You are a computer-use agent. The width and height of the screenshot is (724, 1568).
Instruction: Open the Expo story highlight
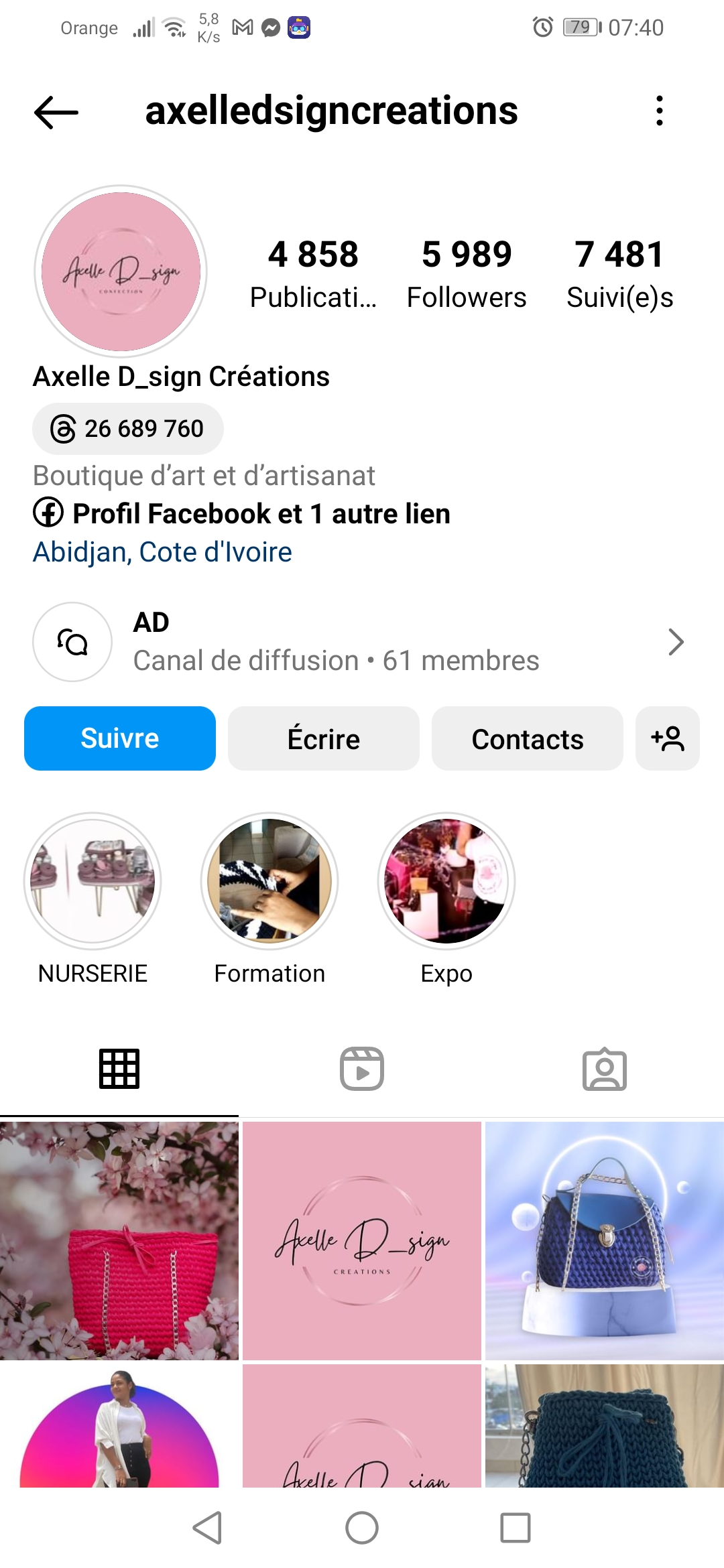click(x=446, y=881)
